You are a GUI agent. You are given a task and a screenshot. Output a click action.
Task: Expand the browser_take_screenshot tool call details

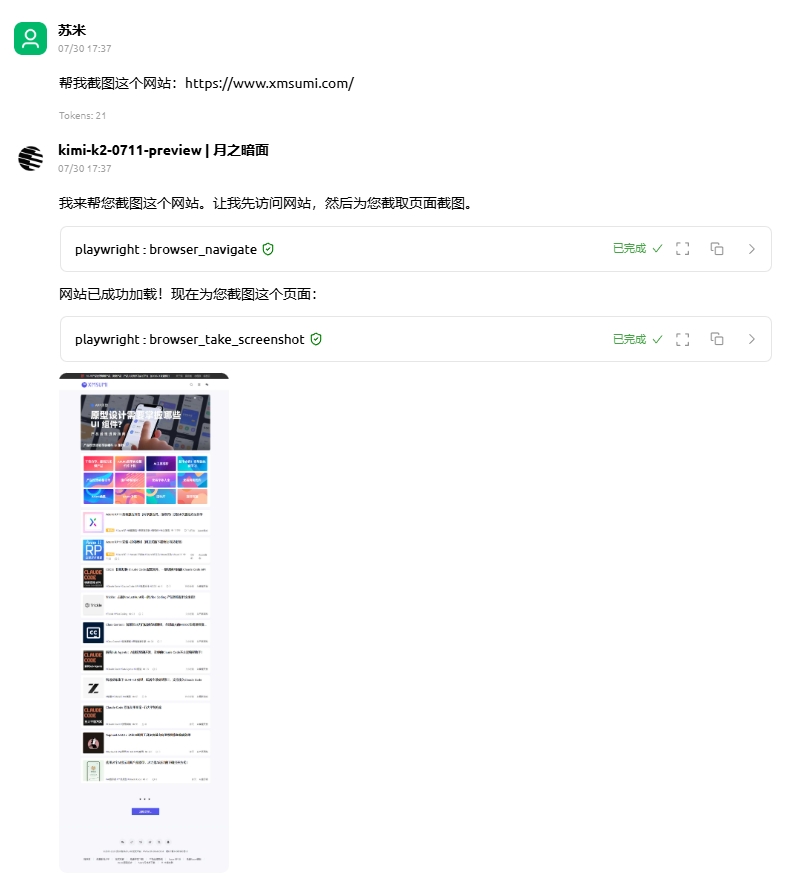click(x=752, y=339)
